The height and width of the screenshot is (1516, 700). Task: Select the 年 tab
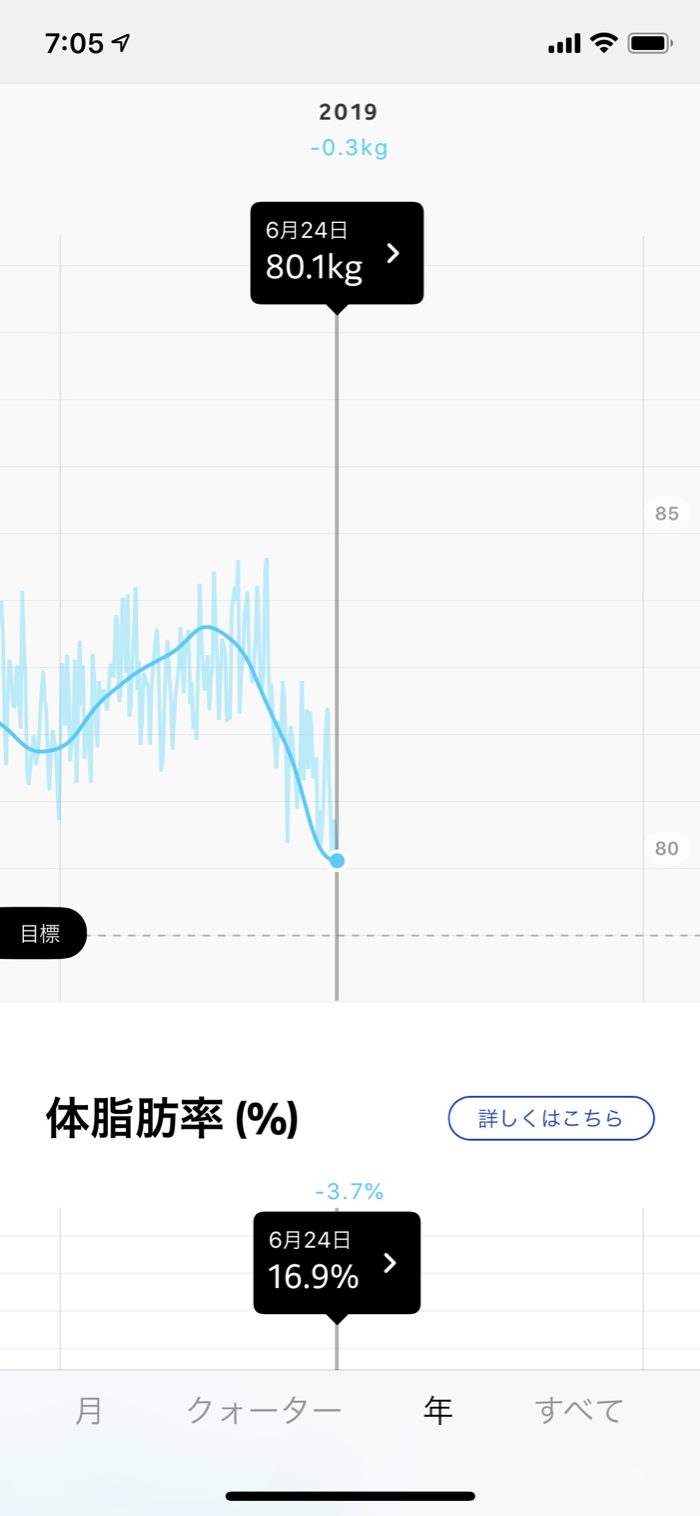[438, 1411]
